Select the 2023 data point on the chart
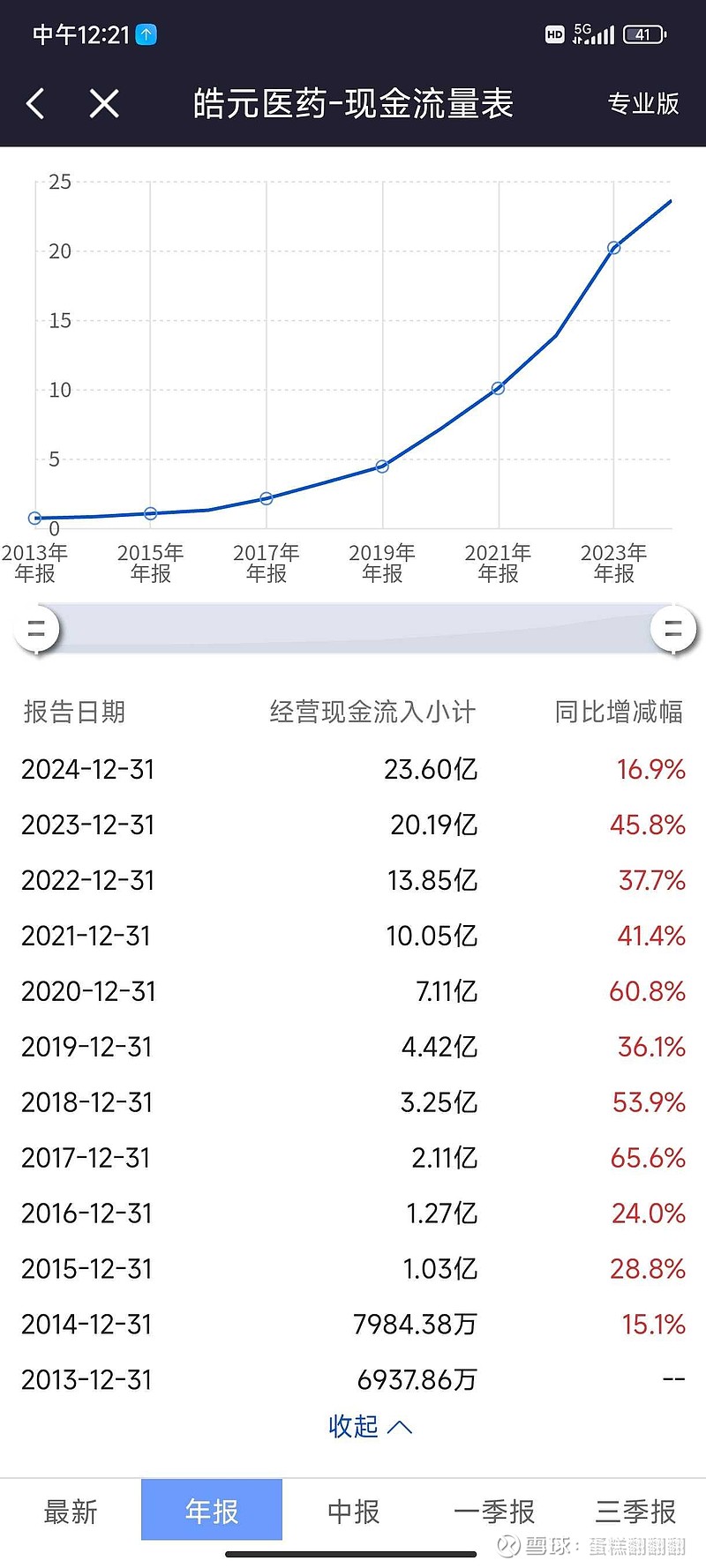 (x=615, y=248)
